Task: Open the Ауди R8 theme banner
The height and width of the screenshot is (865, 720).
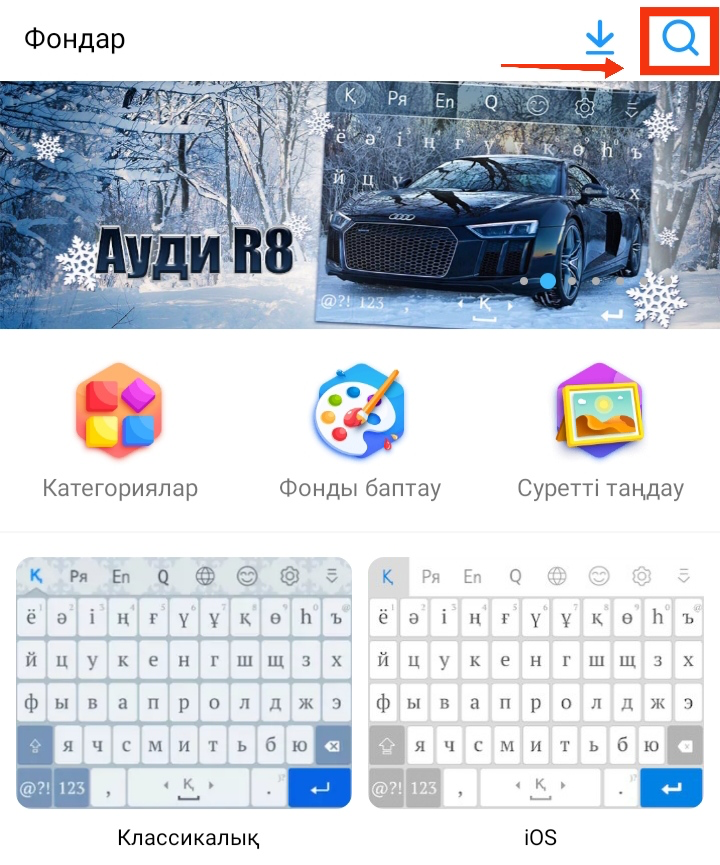Action: click(360, 204)
